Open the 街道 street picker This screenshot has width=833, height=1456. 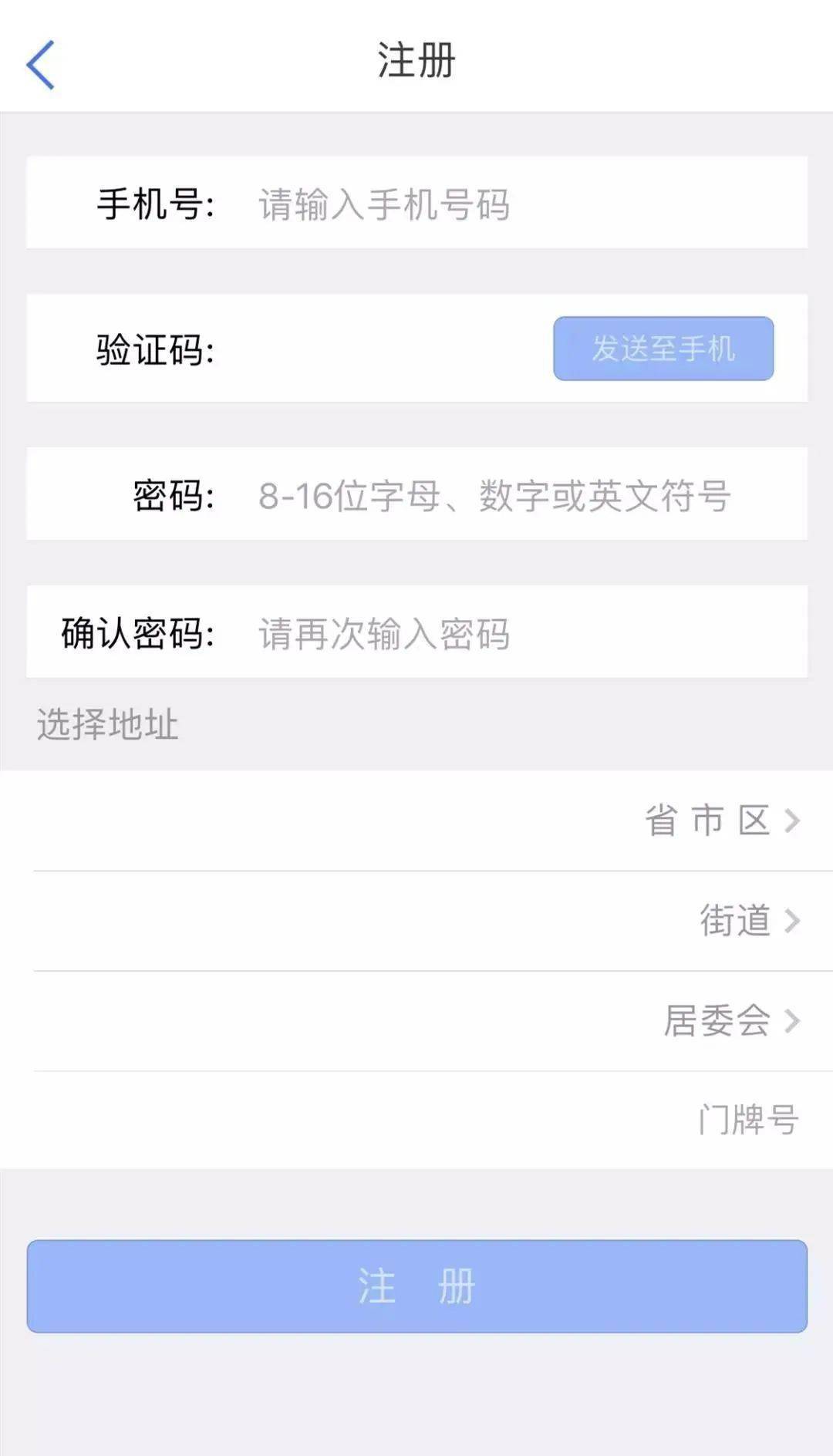pyautogui.click(x=416, y=921)
